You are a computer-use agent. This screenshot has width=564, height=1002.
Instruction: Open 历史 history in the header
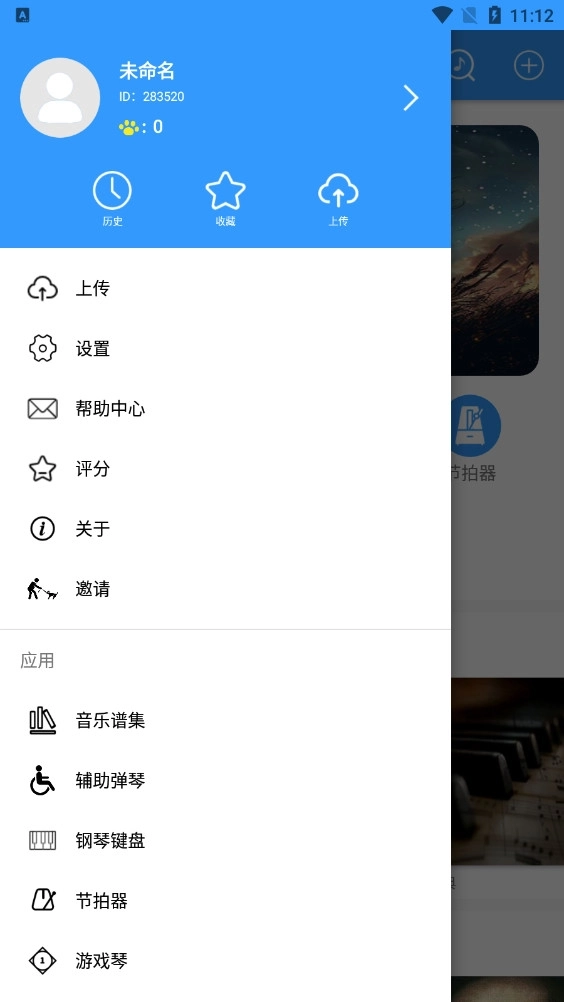coord(112,199)
